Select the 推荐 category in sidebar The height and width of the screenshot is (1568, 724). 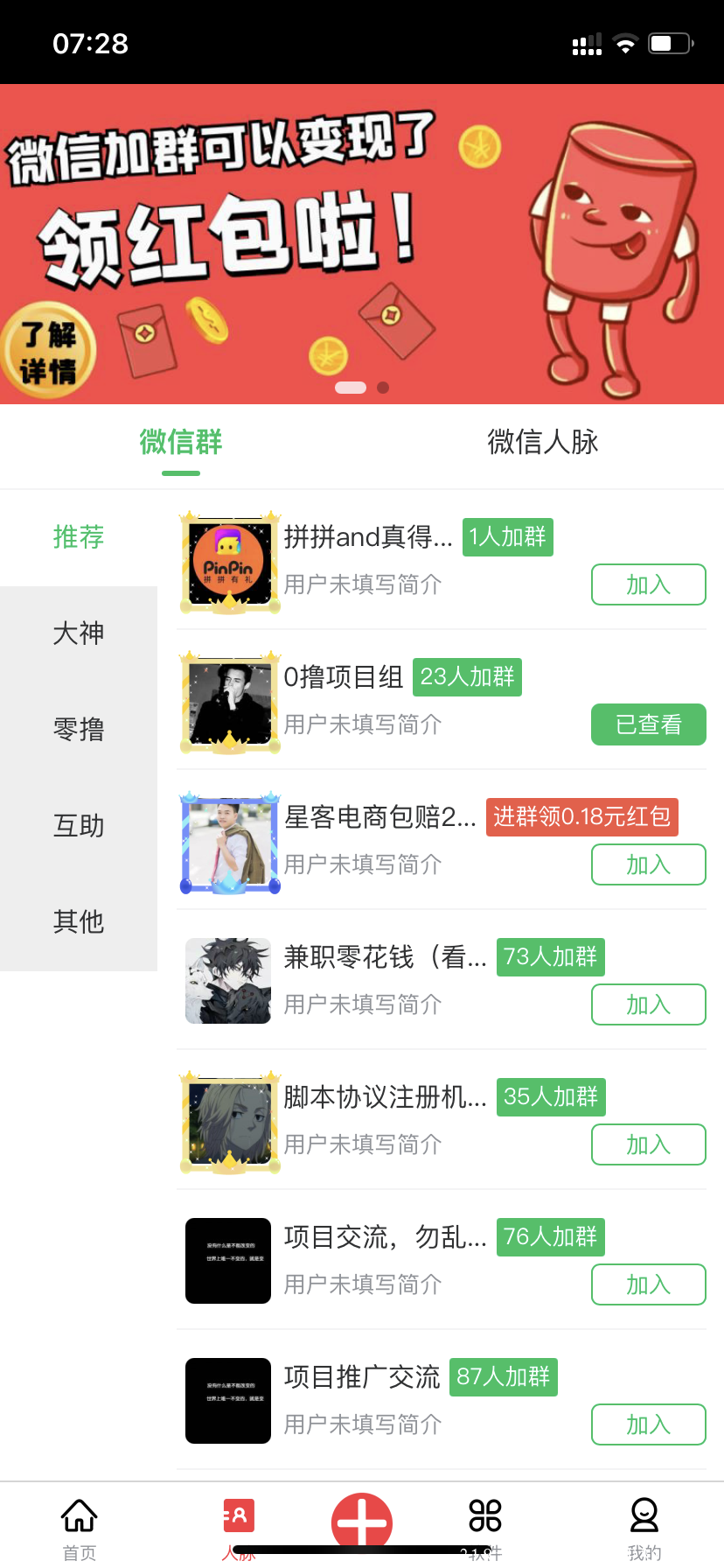(79, 537)
